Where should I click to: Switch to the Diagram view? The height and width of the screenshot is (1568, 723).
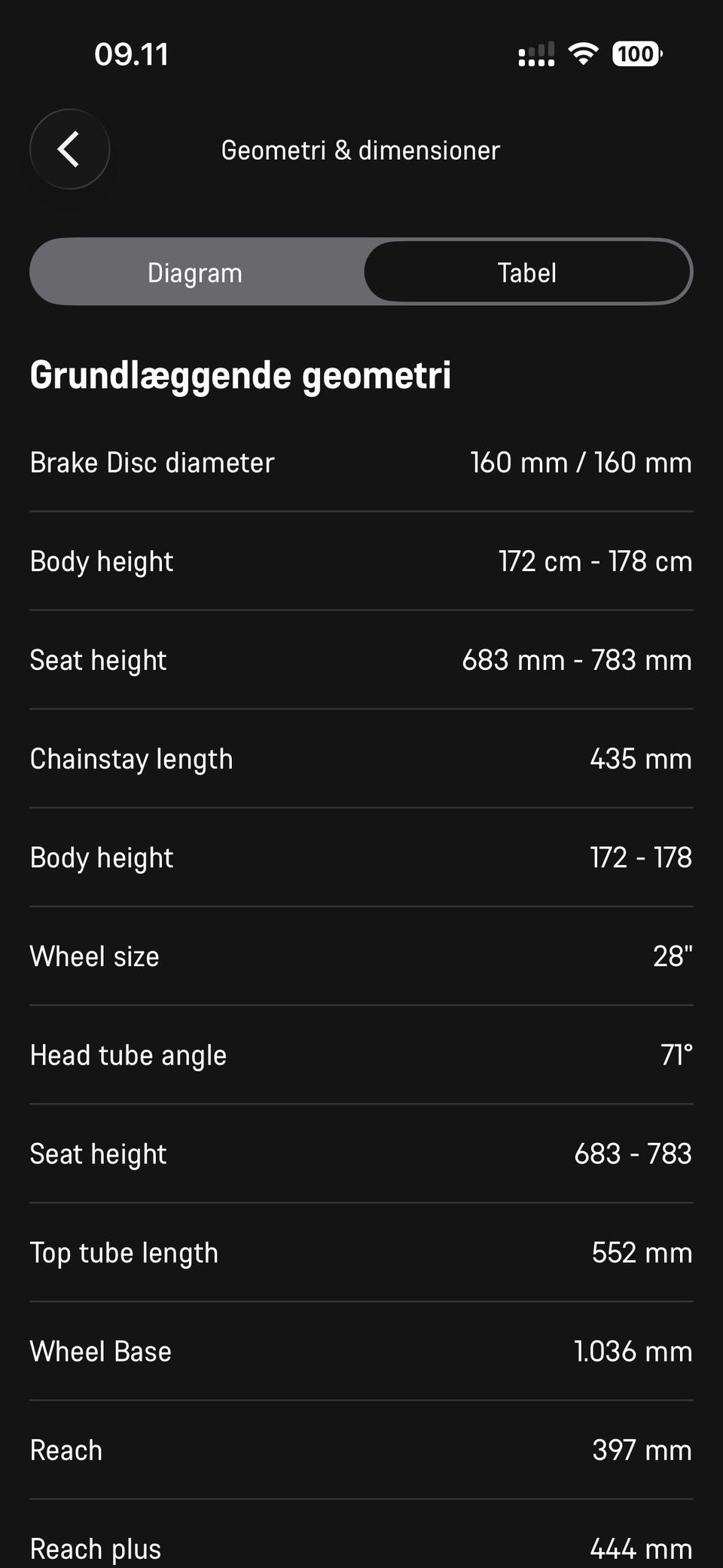pyautogui.click(x=196, y=272)
